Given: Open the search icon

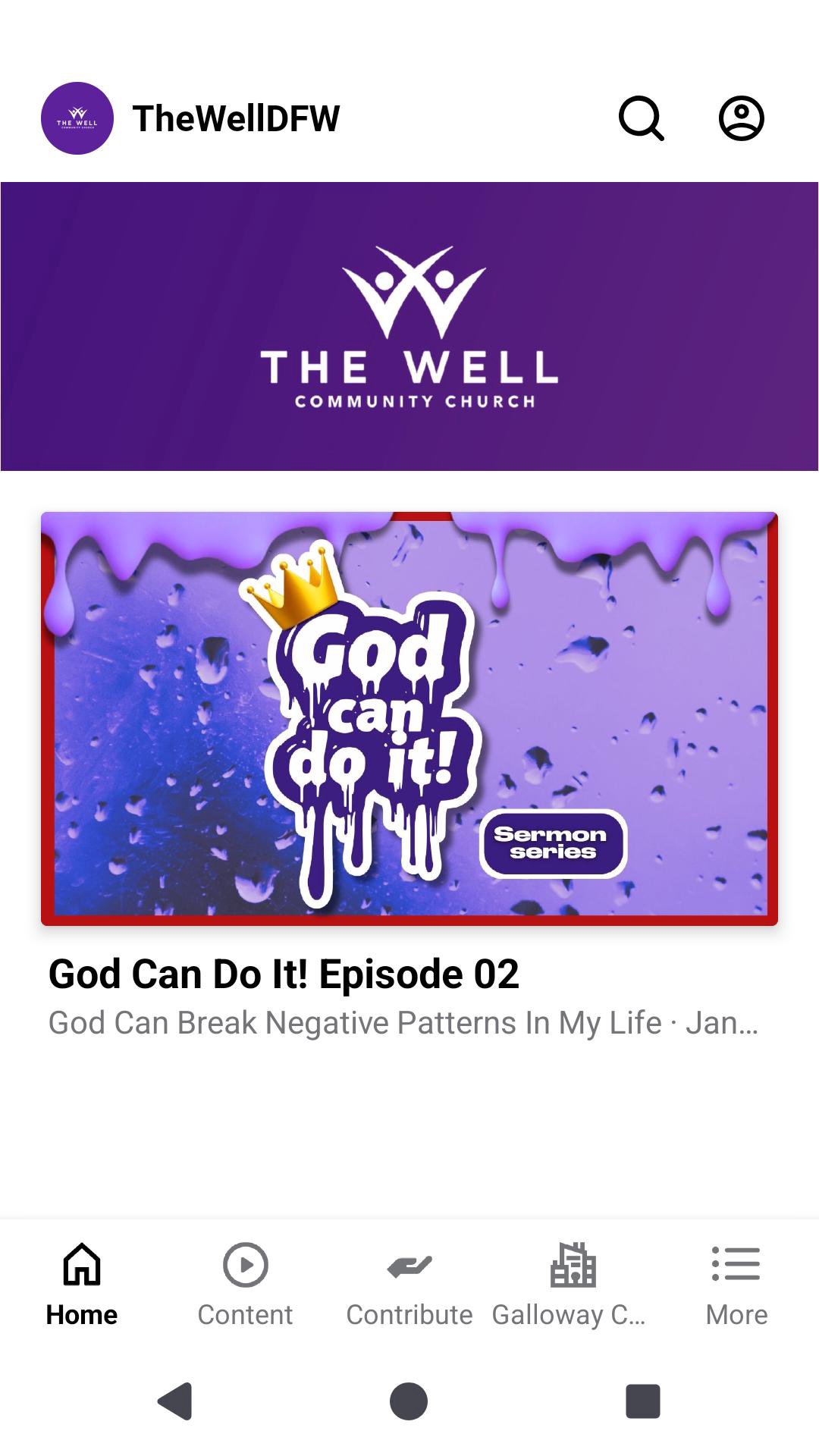Looking at the screenshot, I should pyautogui.click(x=642, y=118).
